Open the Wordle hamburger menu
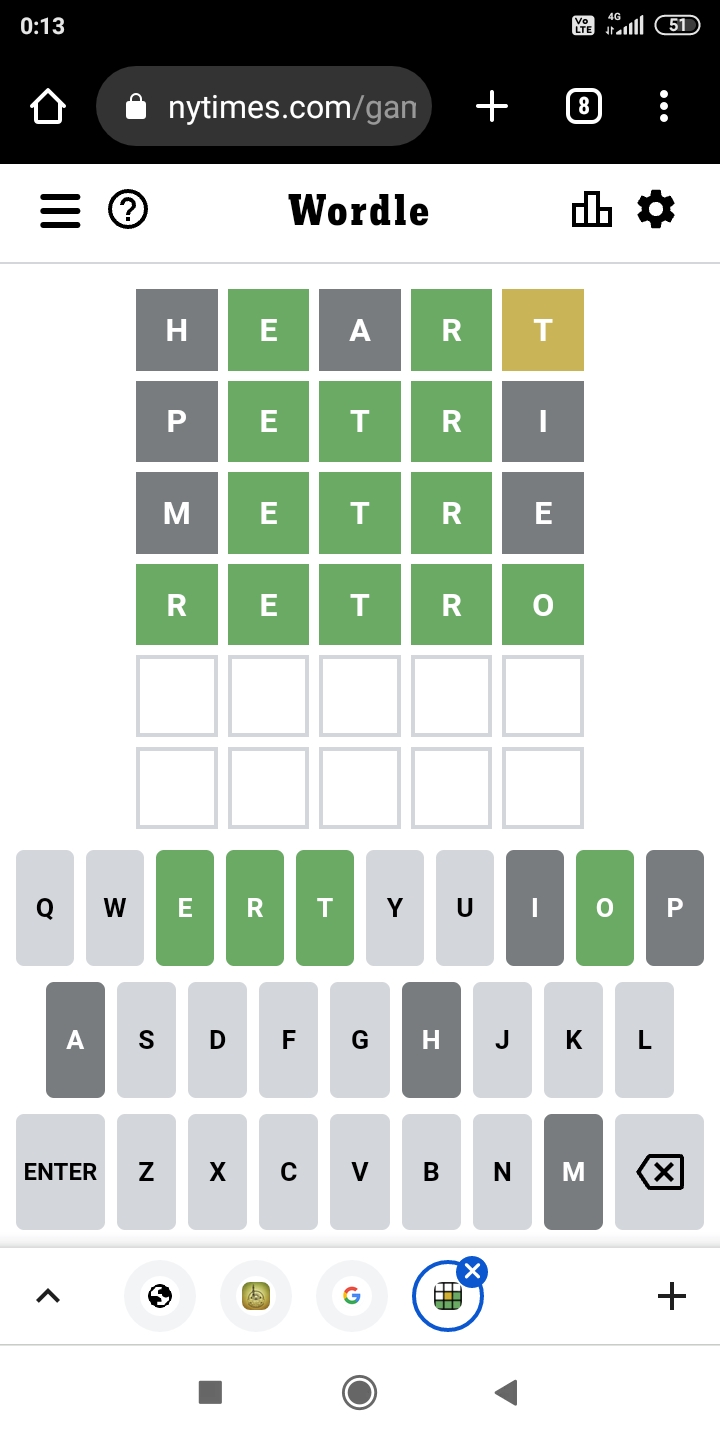The image size is (720, 1440). tap(60, 210)
